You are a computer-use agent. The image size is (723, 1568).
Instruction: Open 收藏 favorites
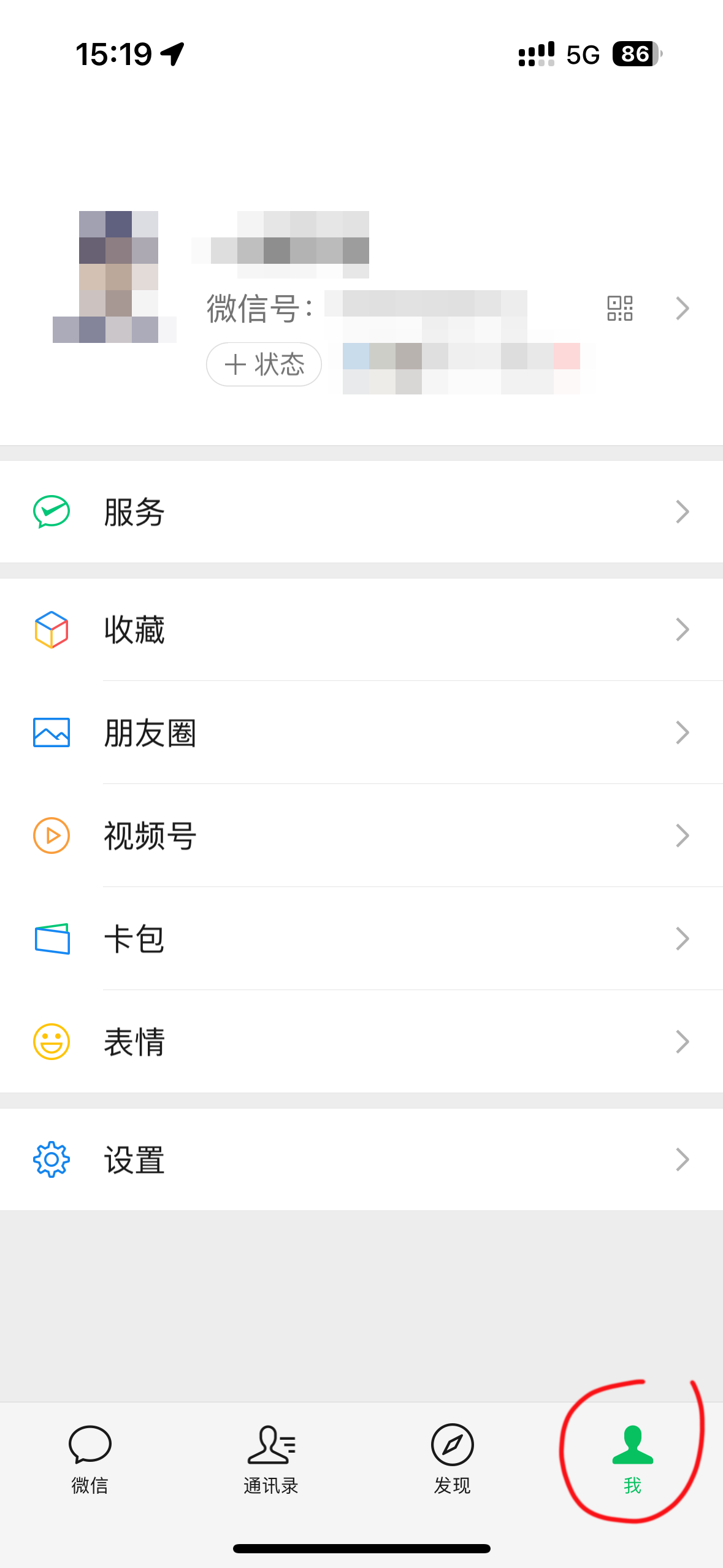tap(361, 629)
